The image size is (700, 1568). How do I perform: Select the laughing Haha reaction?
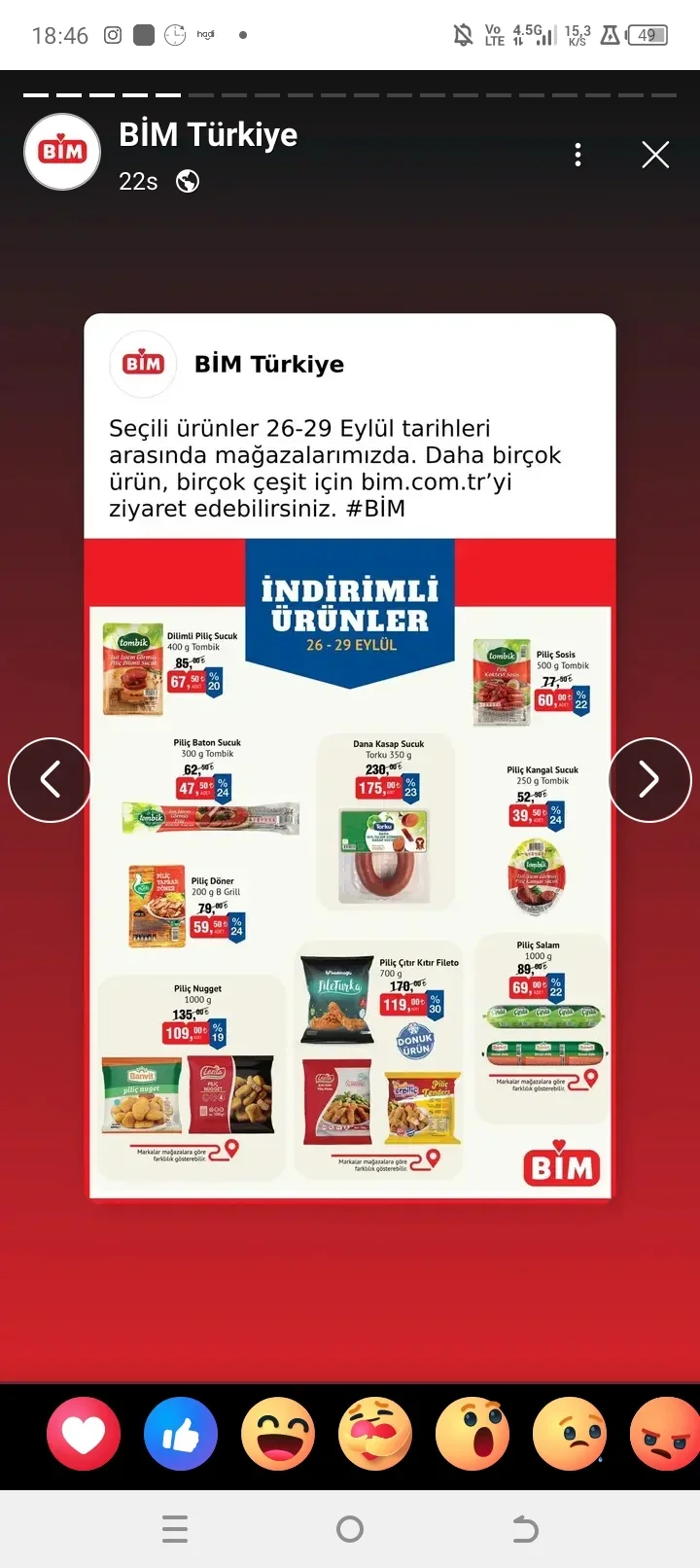coord(278,1433)
